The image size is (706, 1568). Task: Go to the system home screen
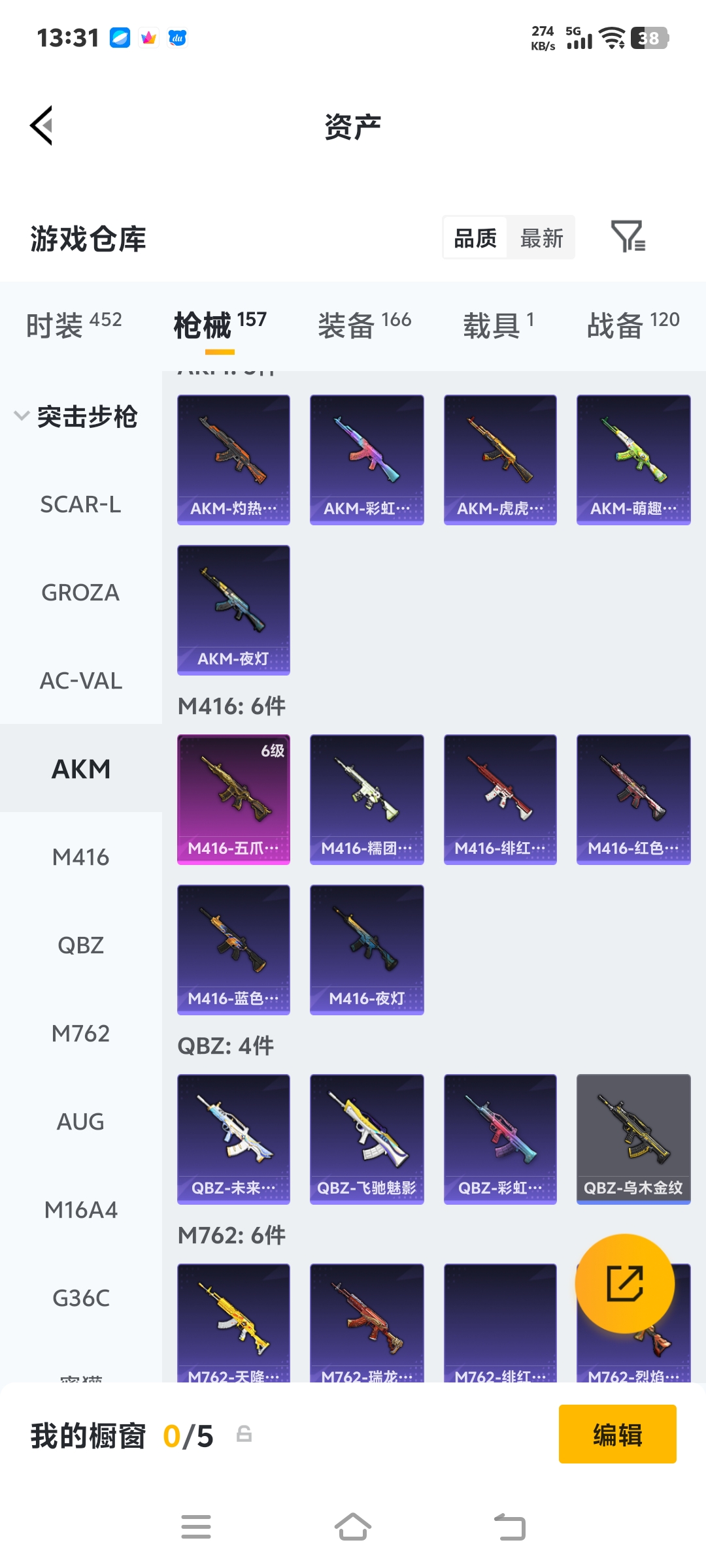353,1527
